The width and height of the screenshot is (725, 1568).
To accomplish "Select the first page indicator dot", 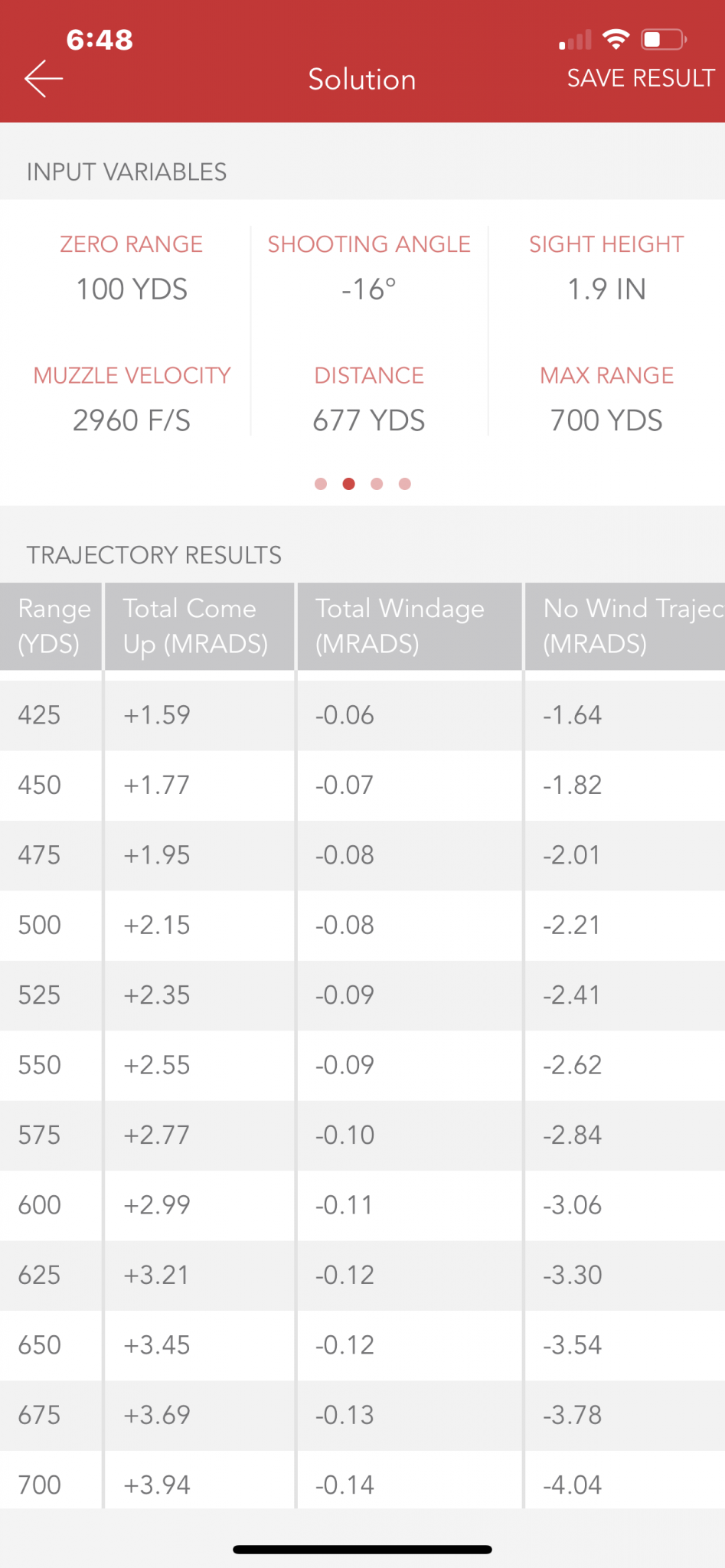I will click(x=321, y=484).
